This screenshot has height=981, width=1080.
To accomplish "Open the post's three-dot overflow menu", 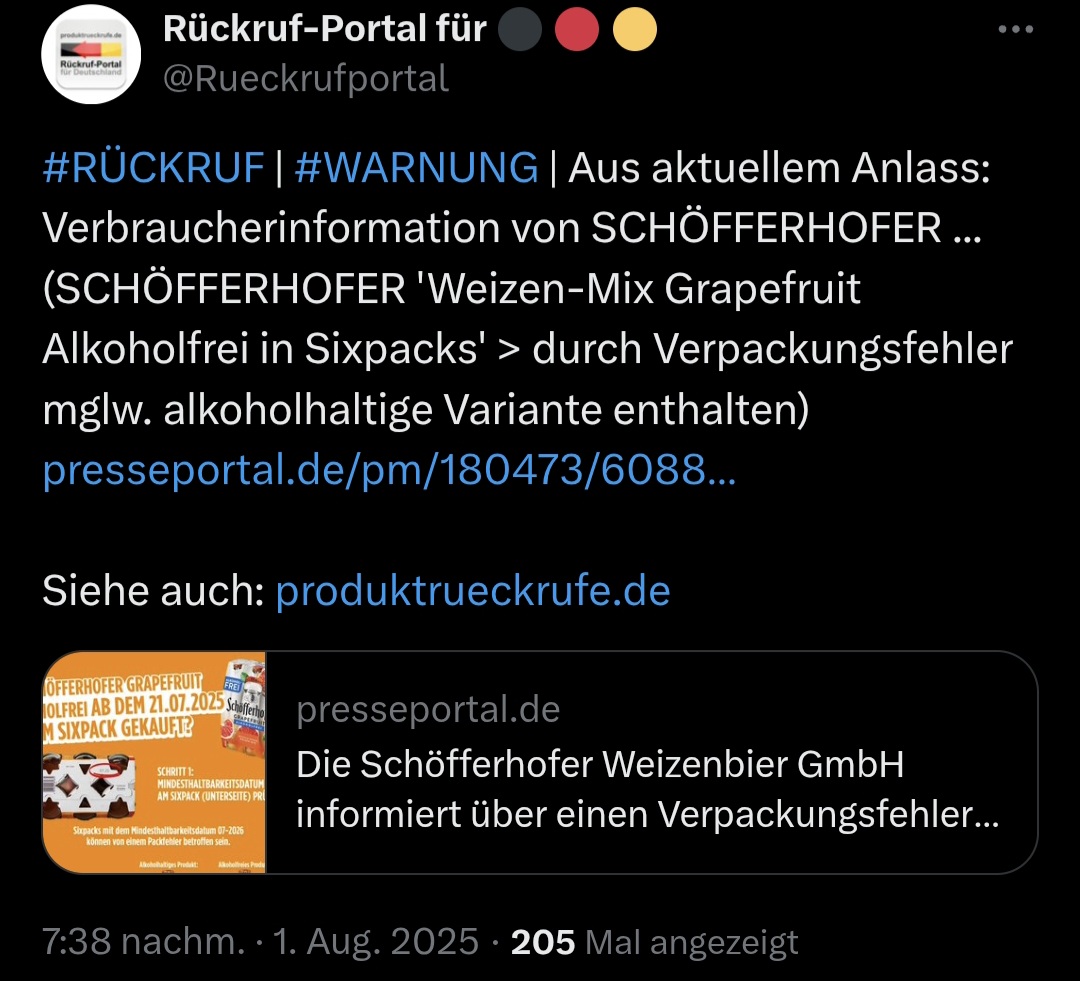I will pyautogui.click(x=1016, y=30).
